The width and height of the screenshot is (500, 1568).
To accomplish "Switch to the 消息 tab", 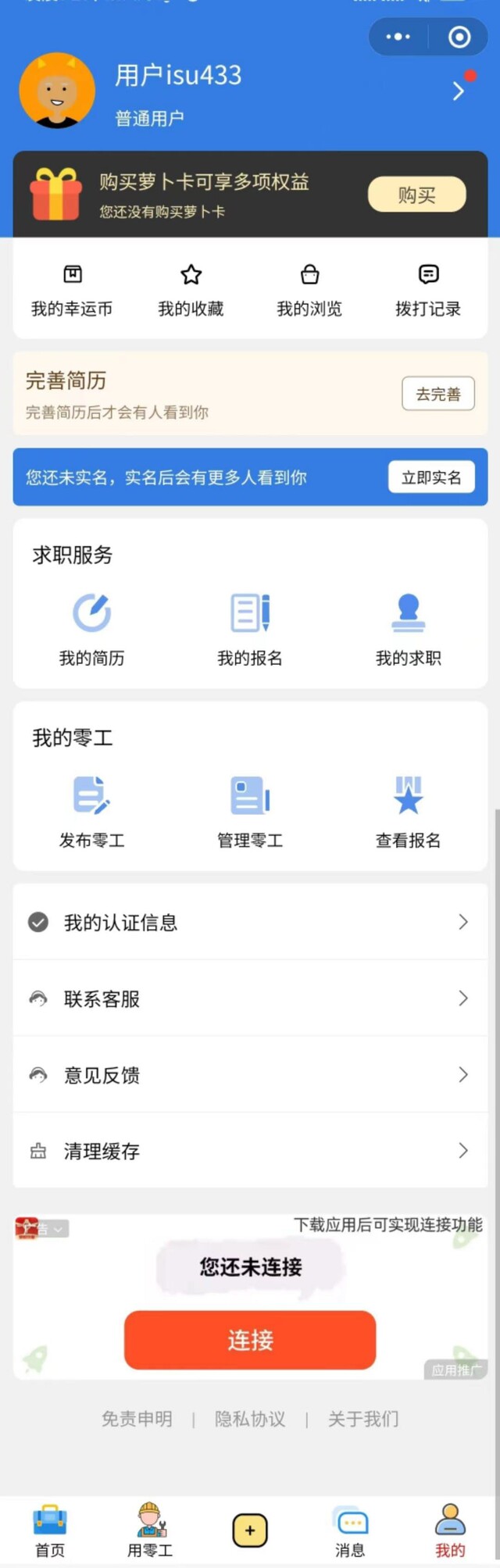I will coord(350,1530).
